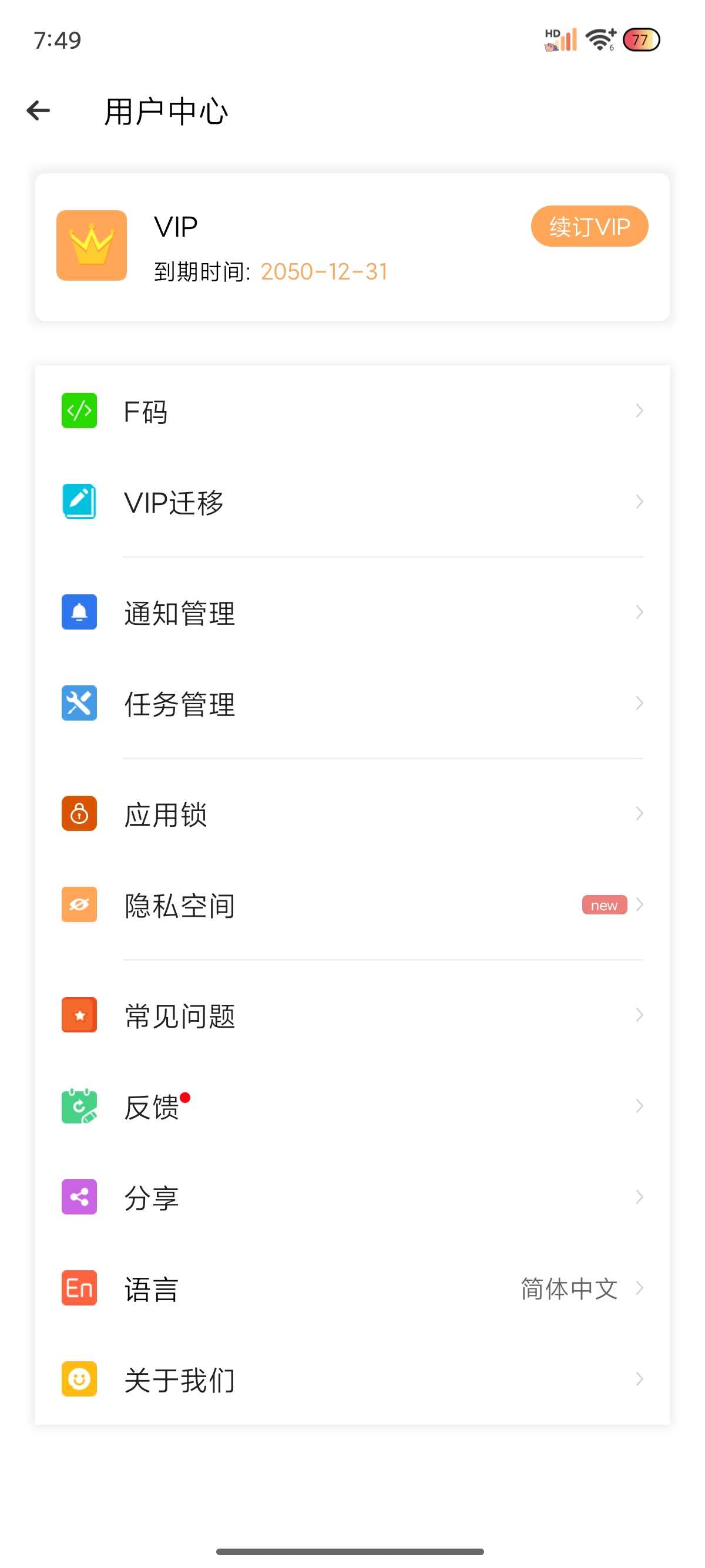Select the 分享 option

tap(352, 1197)
